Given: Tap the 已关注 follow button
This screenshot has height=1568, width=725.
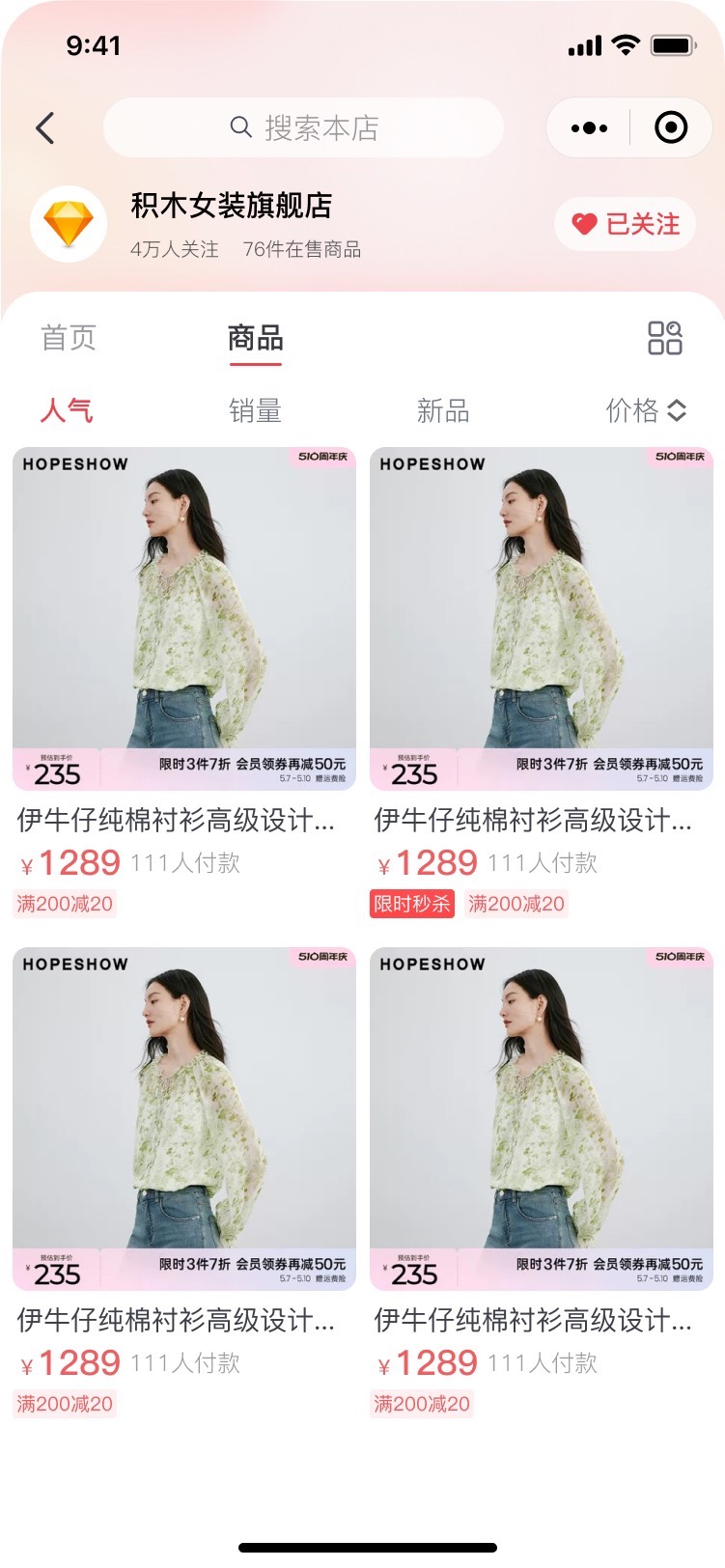Looking at the screenshot, I should click(x=625, y=224).
